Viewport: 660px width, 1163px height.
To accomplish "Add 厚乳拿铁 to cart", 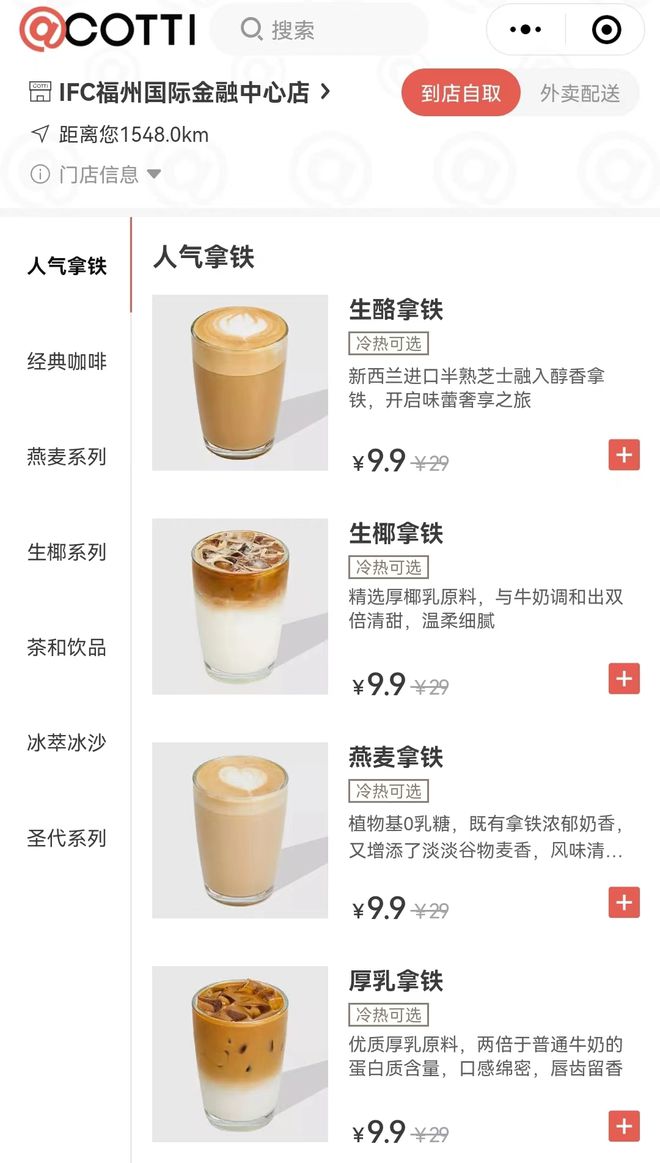I will pos(624,1126).
